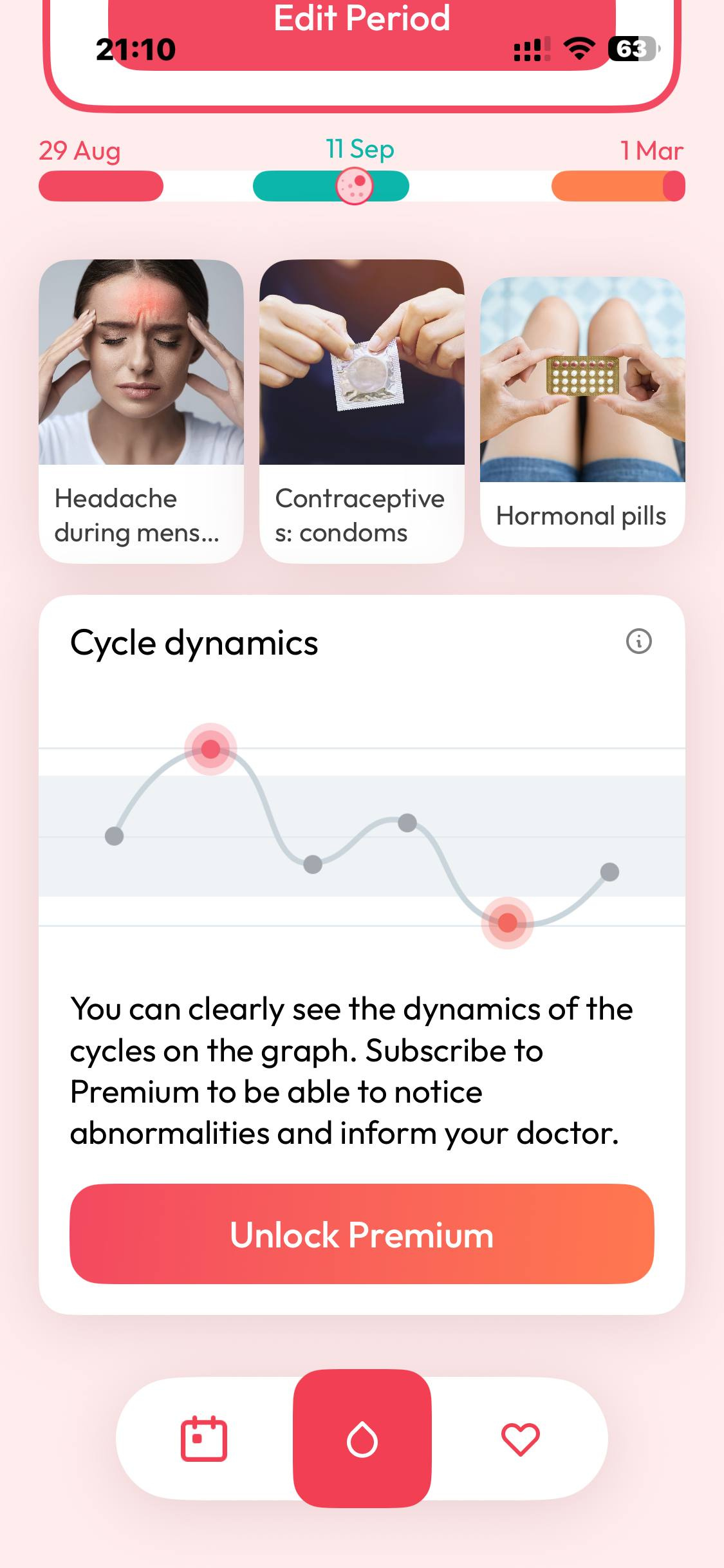Switch to the calendar tab
Screen dimensions: 724x1568
(204, 1439)
